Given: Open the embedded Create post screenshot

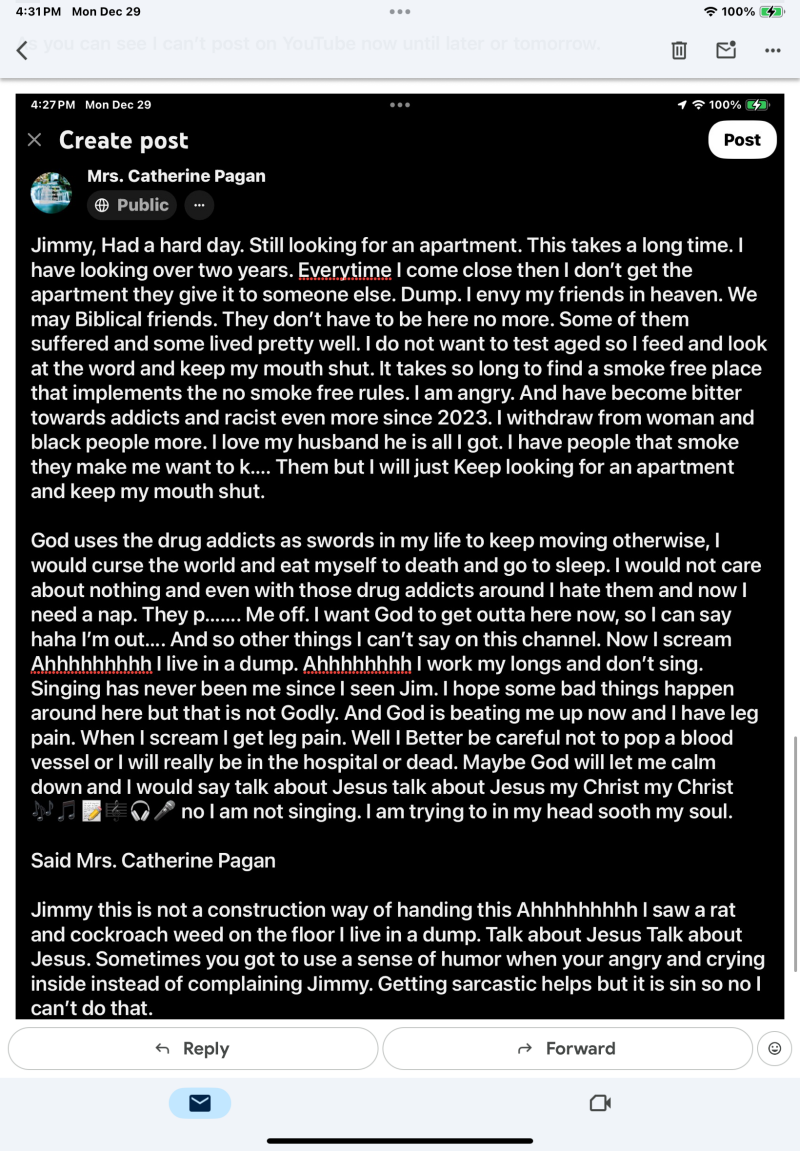Looking at the screenshot, I should point(400,560).
